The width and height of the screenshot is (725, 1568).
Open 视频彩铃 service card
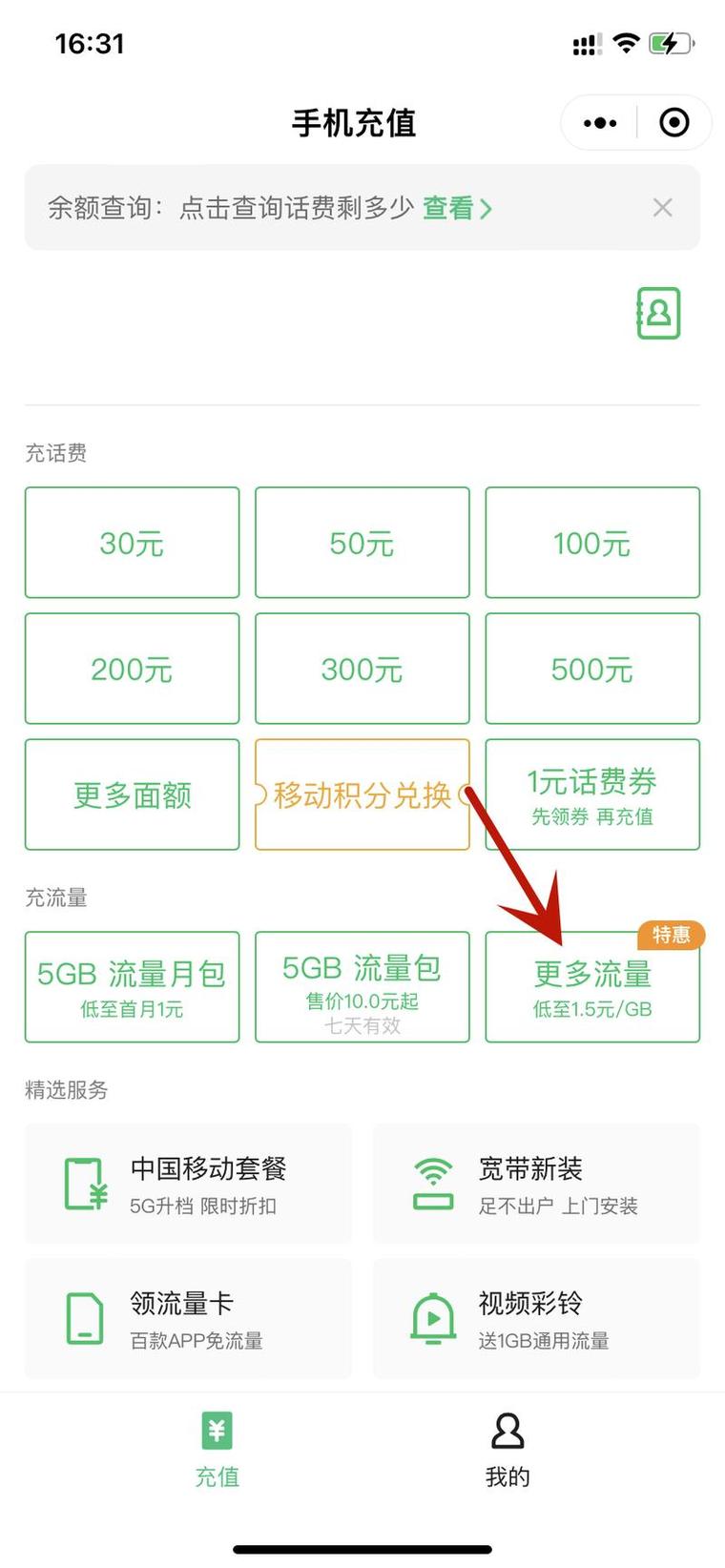click(x=535, y=1319)
